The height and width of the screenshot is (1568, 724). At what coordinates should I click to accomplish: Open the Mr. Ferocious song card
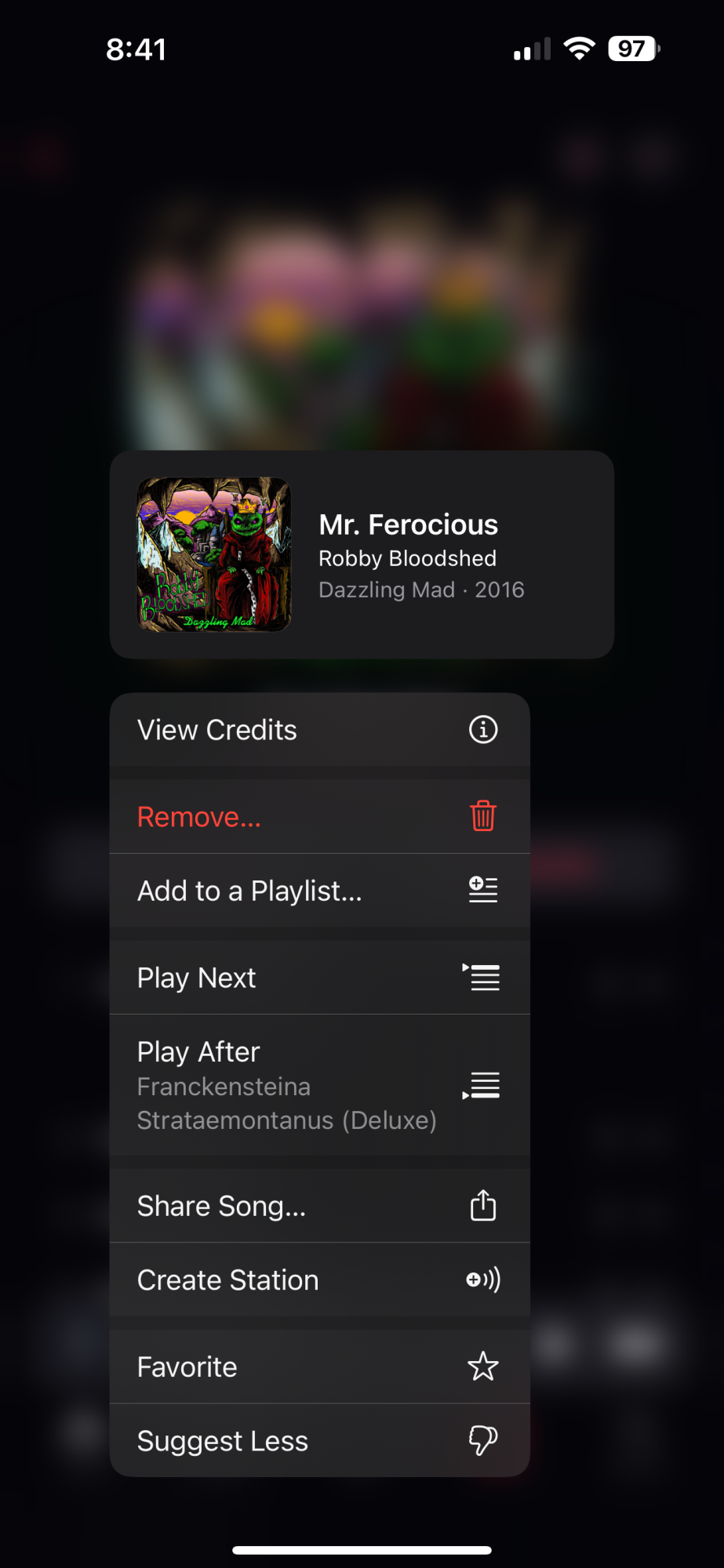pos(362,555)
